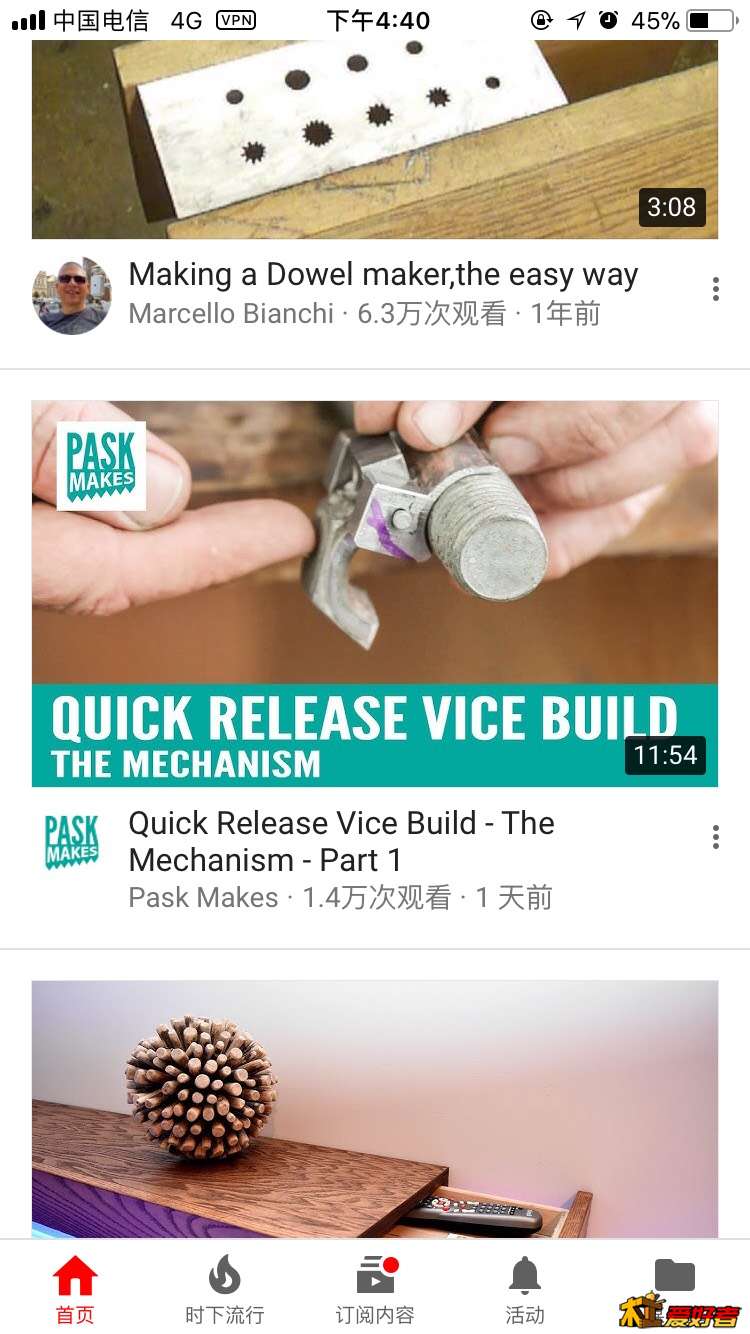
Task: Go to the 首页 home tab
Action: [75, 1289]
